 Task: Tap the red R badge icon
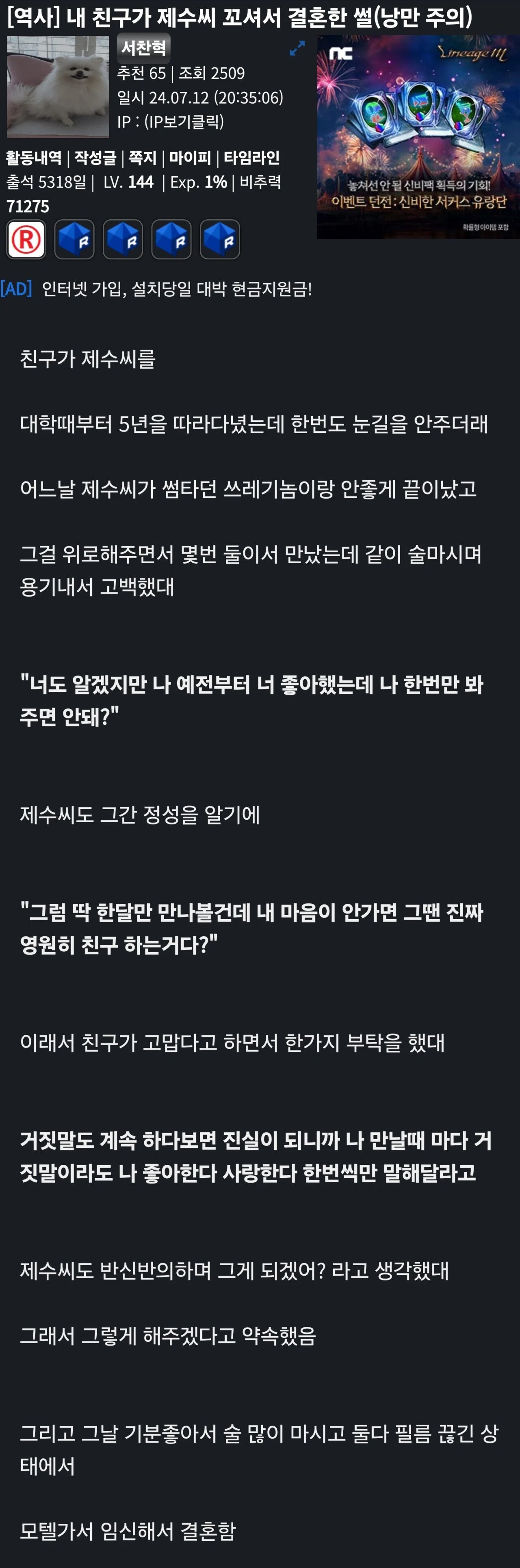point(26,239)
